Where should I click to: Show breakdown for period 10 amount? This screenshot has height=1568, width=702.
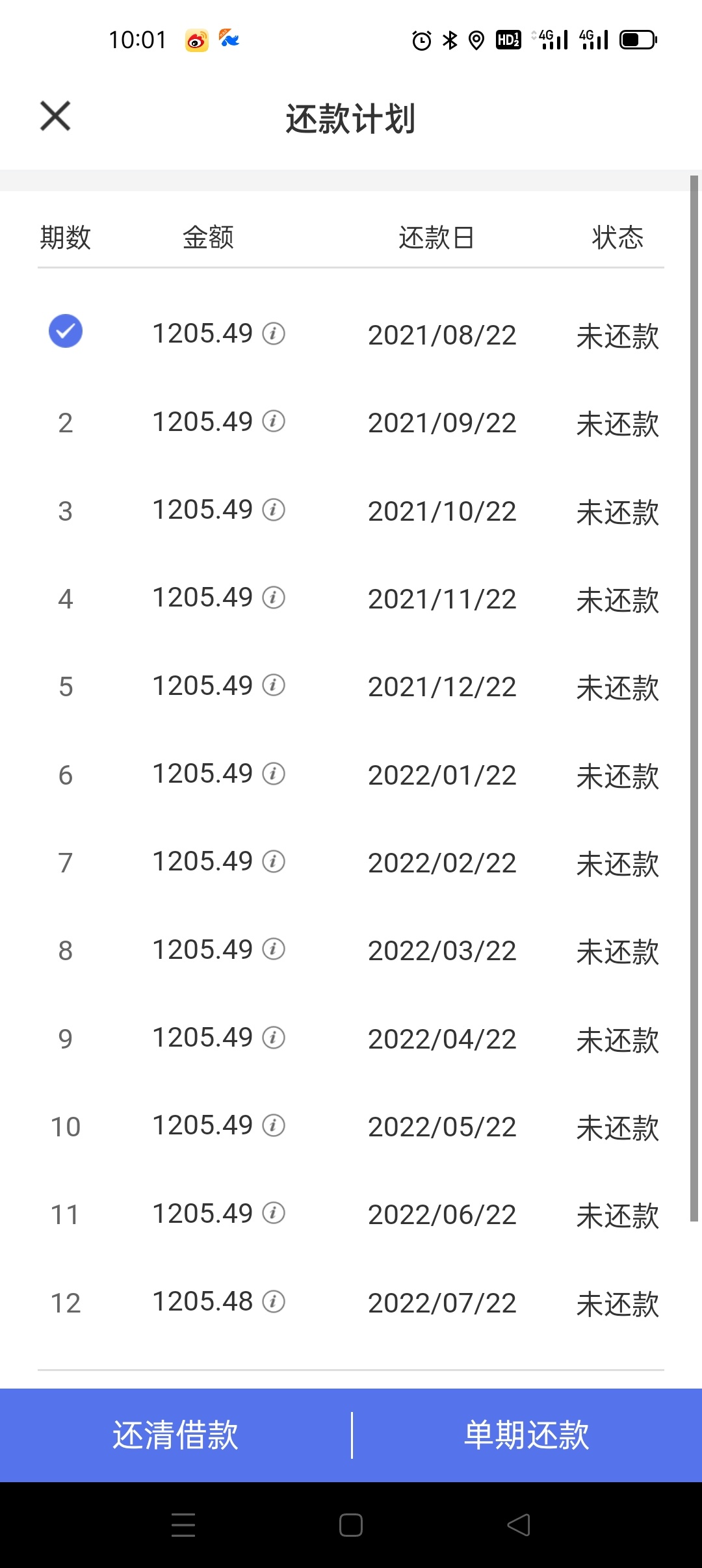[274, 1125]
